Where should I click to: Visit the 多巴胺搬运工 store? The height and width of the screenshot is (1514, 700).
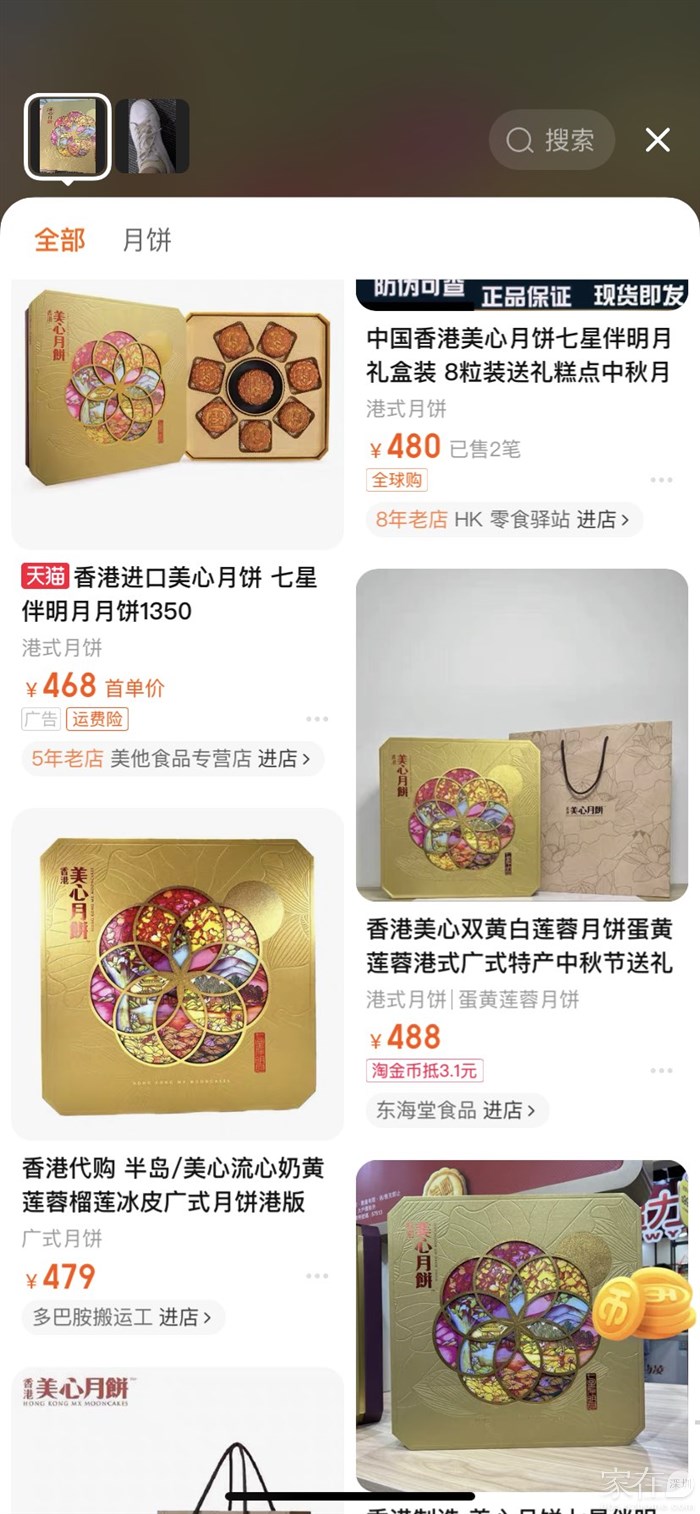[x=122, y=1318]
